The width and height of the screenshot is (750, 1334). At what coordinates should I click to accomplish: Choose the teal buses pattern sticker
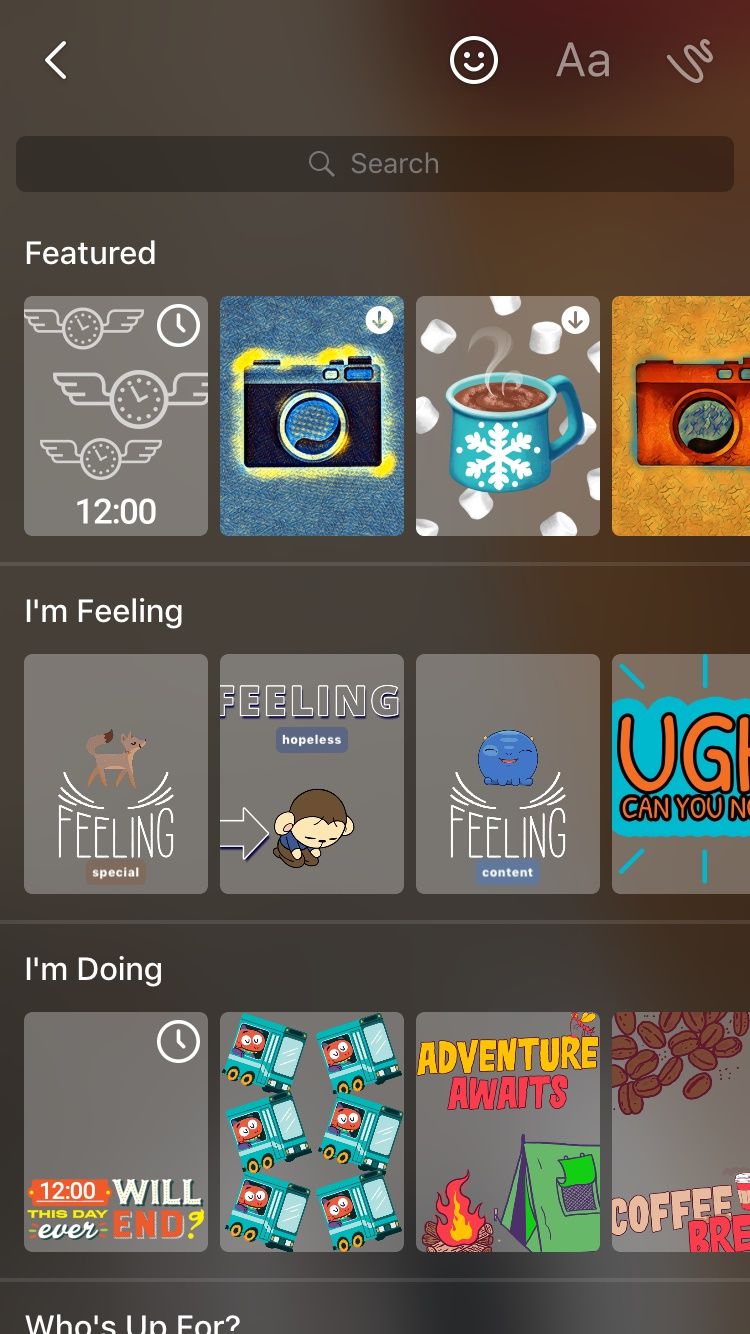pos(312,1132)
